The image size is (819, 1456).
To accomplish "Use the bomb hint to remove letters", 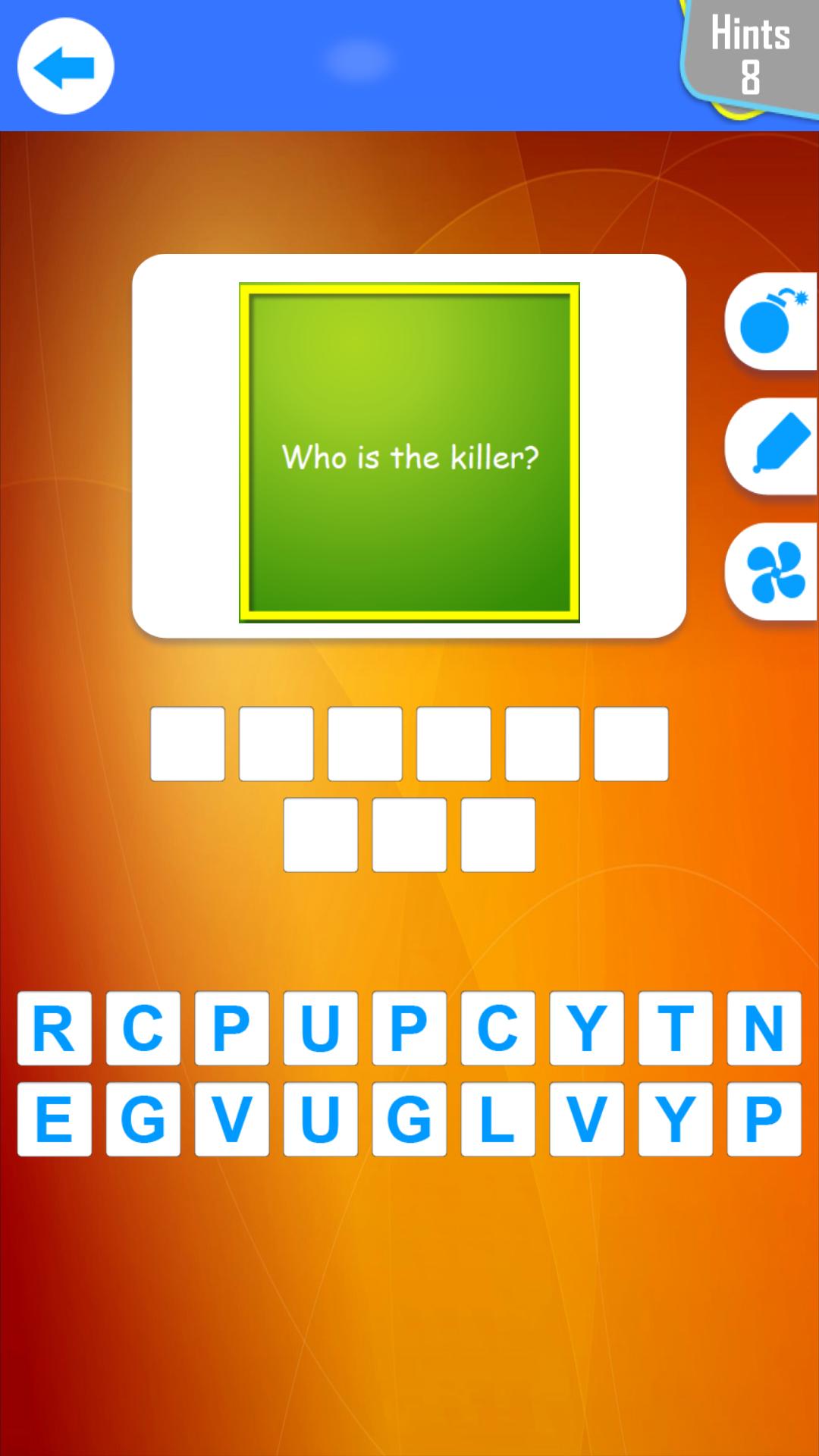I will (772, 322).
